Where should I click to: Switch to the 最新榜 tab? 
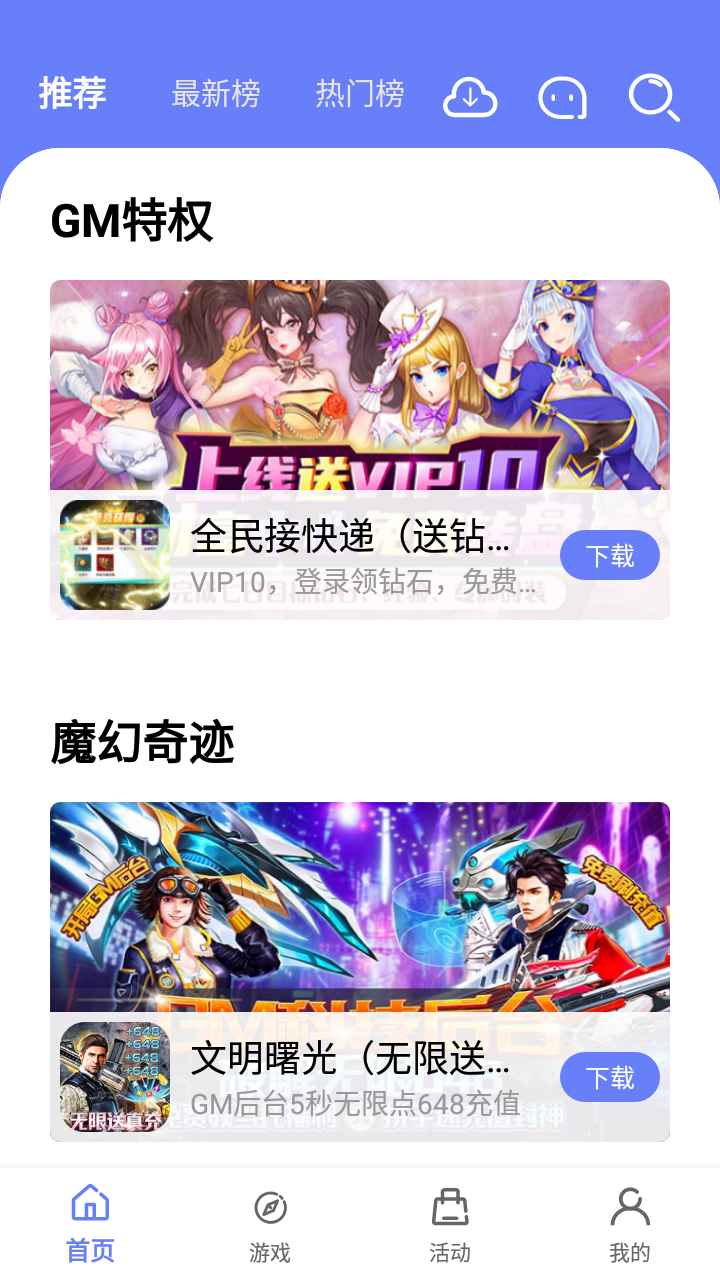coord(215,94)
